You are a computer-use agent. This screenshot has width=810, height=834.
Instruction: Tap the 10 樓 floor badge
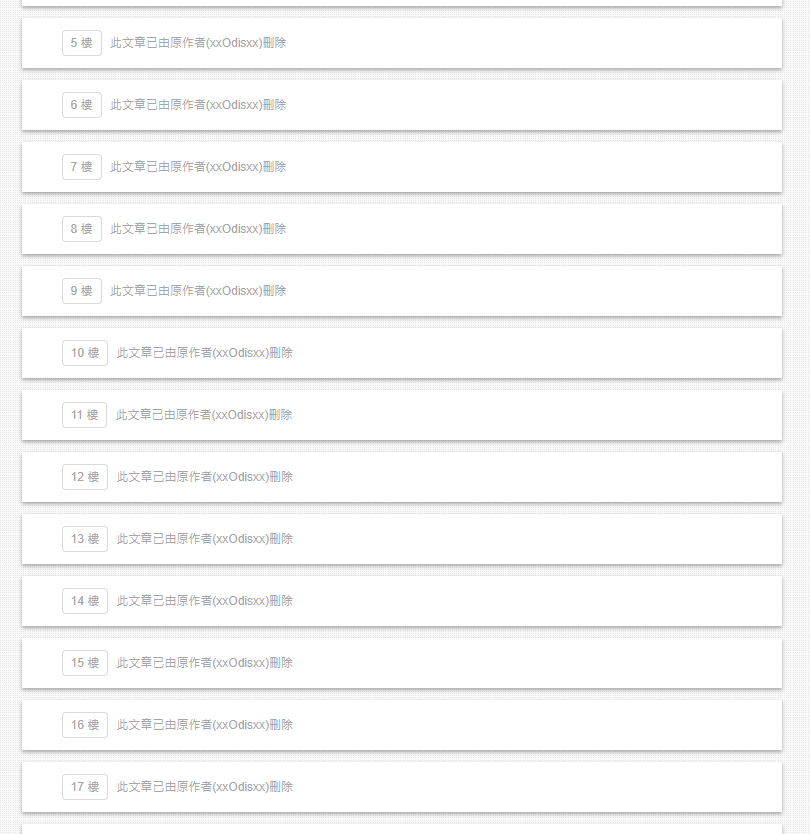tap(84, 353)
